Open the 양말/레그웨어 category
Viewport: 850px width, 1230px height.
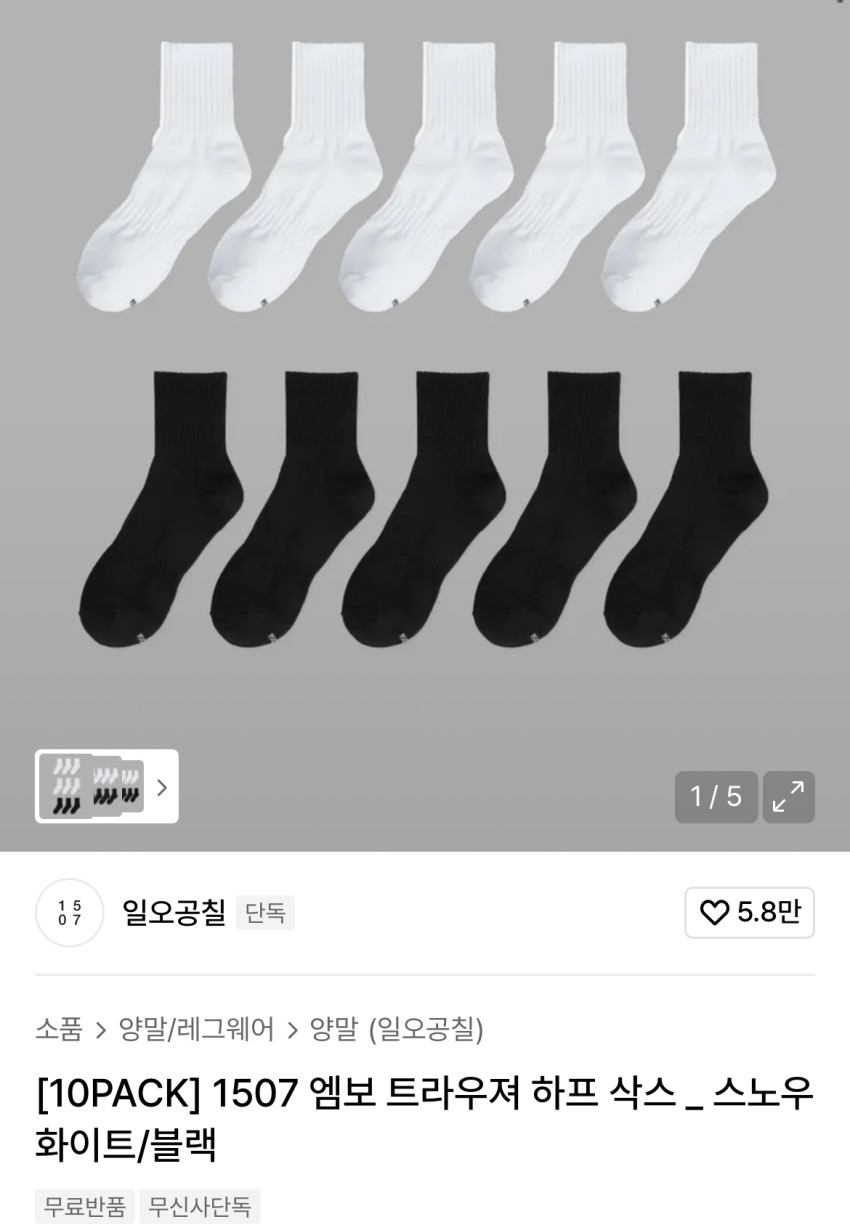pyautogui.click(x=196, y=1029)
